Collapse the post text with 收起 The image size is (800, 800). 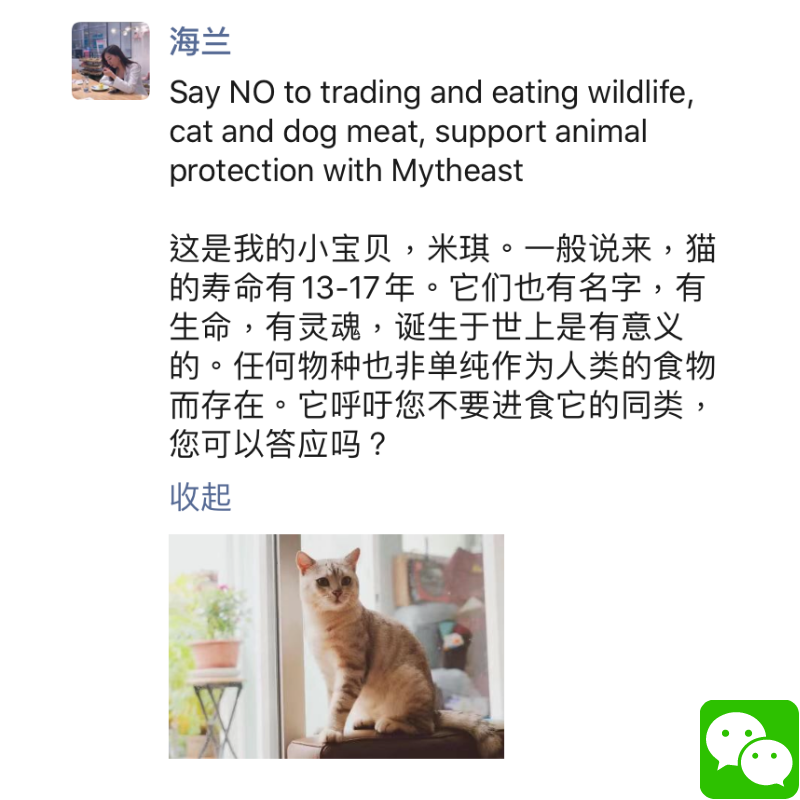pos(200,497)
